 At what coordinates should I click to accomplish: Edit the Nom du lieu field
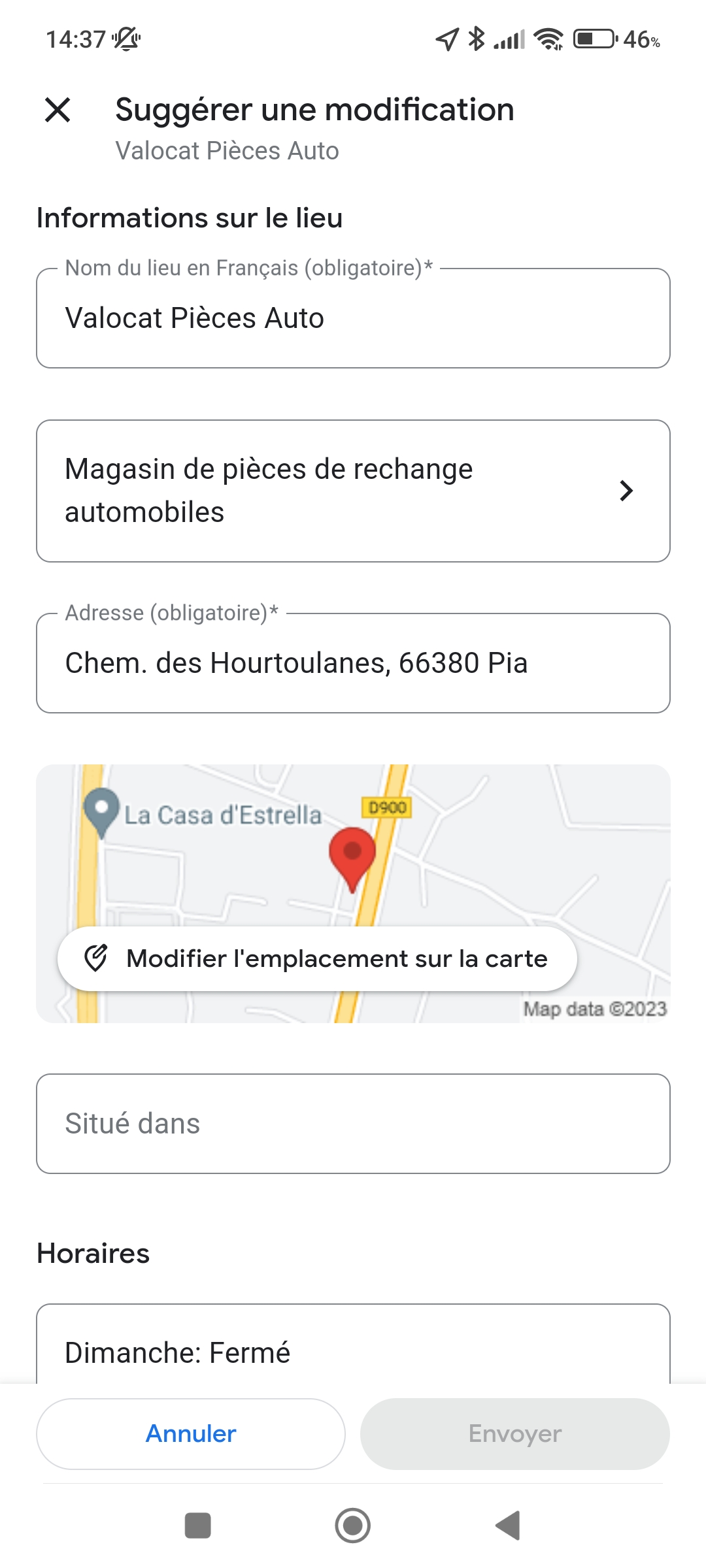click(353, 318)
